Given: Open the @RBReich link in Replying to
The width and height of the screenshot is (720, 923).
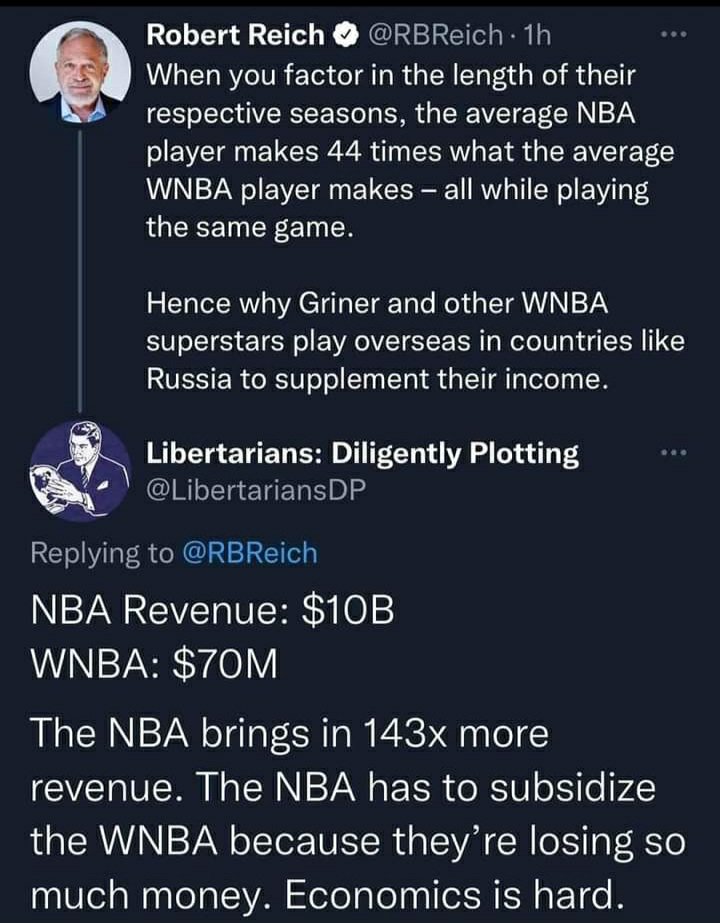Looking at the screenshot, I should coord(249,552).
